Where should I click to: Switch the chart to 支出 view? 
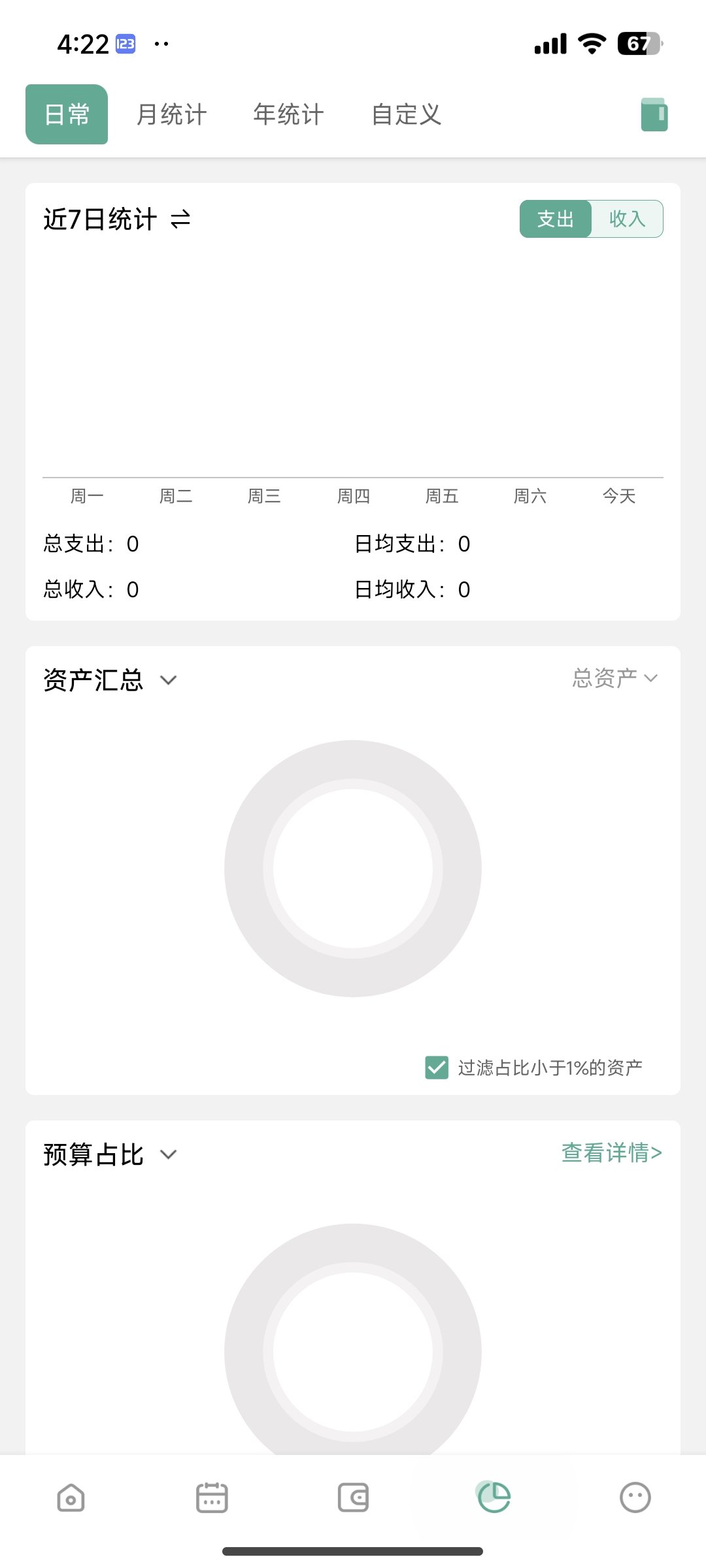pos(555,220)
